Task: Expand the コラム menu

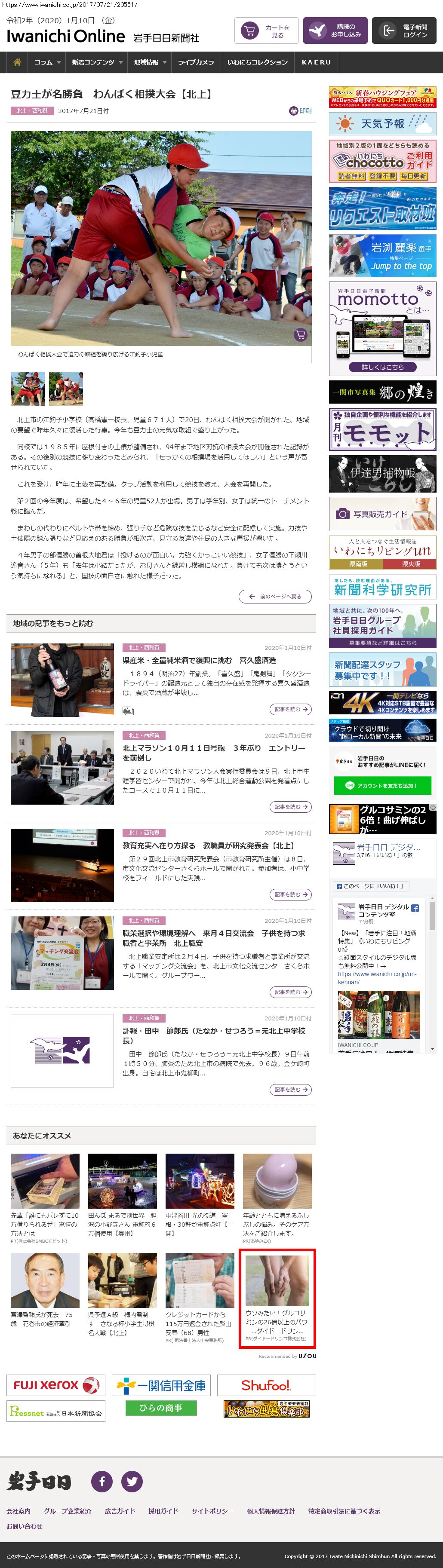Action: 47,62
